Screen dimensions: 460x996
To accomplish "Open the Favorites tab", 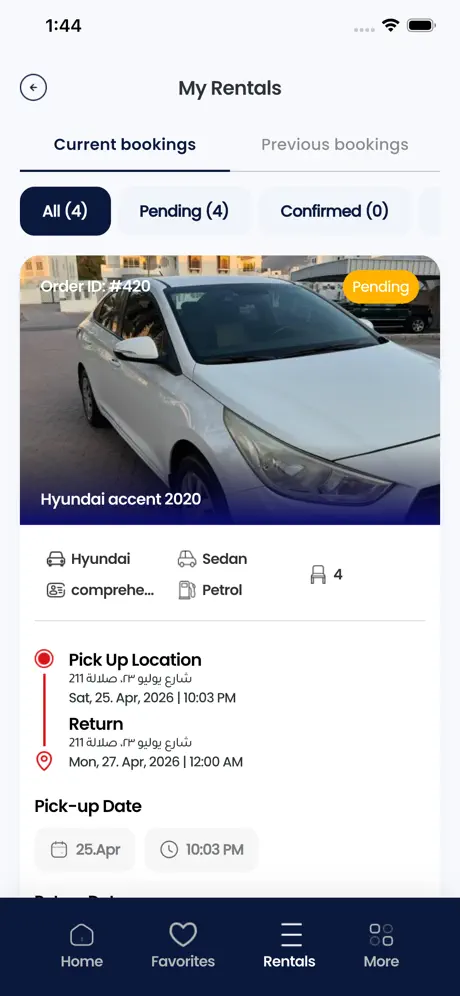I will coord(183,945).
